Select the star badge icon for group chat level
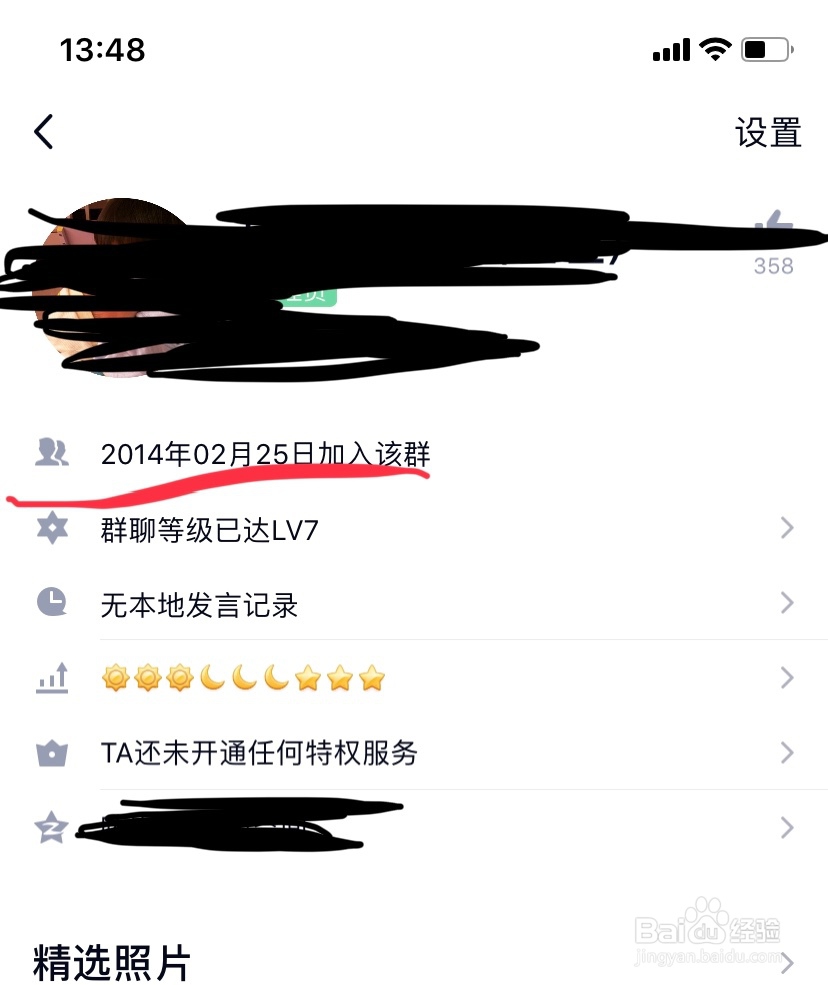828x985 pixels. tap(51, 528)
